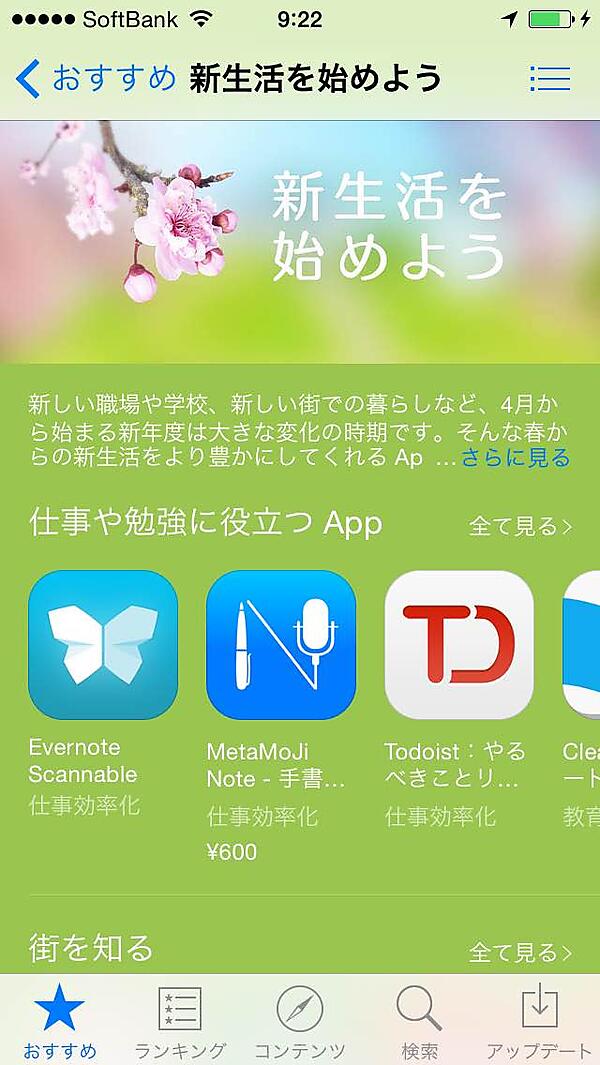Open the list menu icon

(549, 78)
